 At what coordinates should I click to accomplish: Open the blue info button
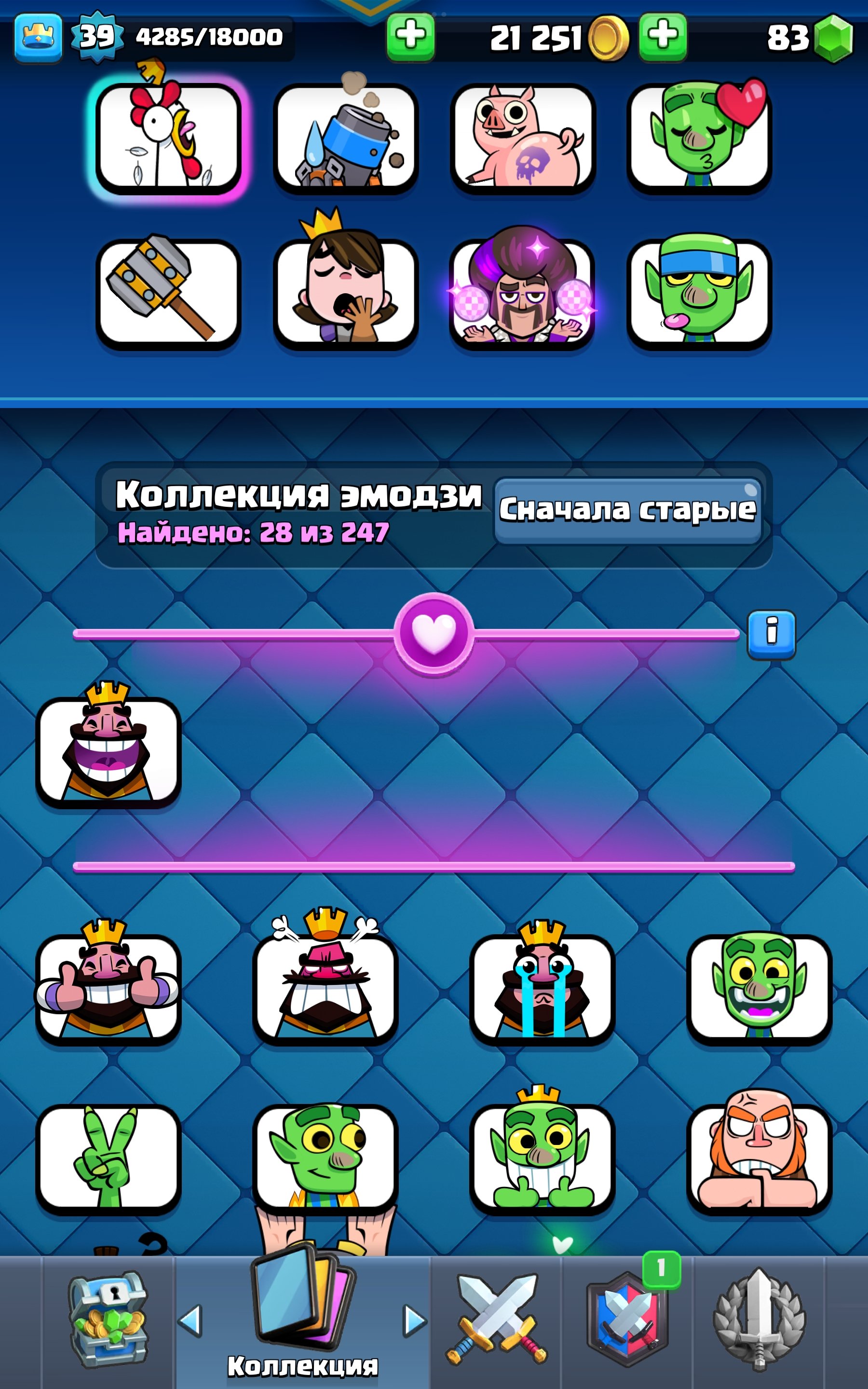771,634
